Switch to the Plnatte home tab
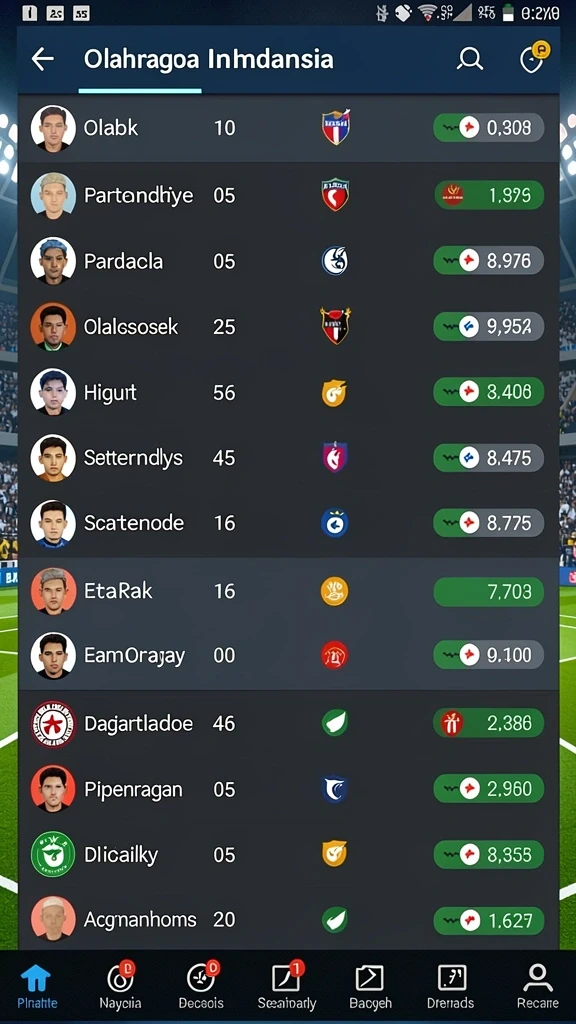Viewport: 576px width, 1024px height. pos(37,986)
